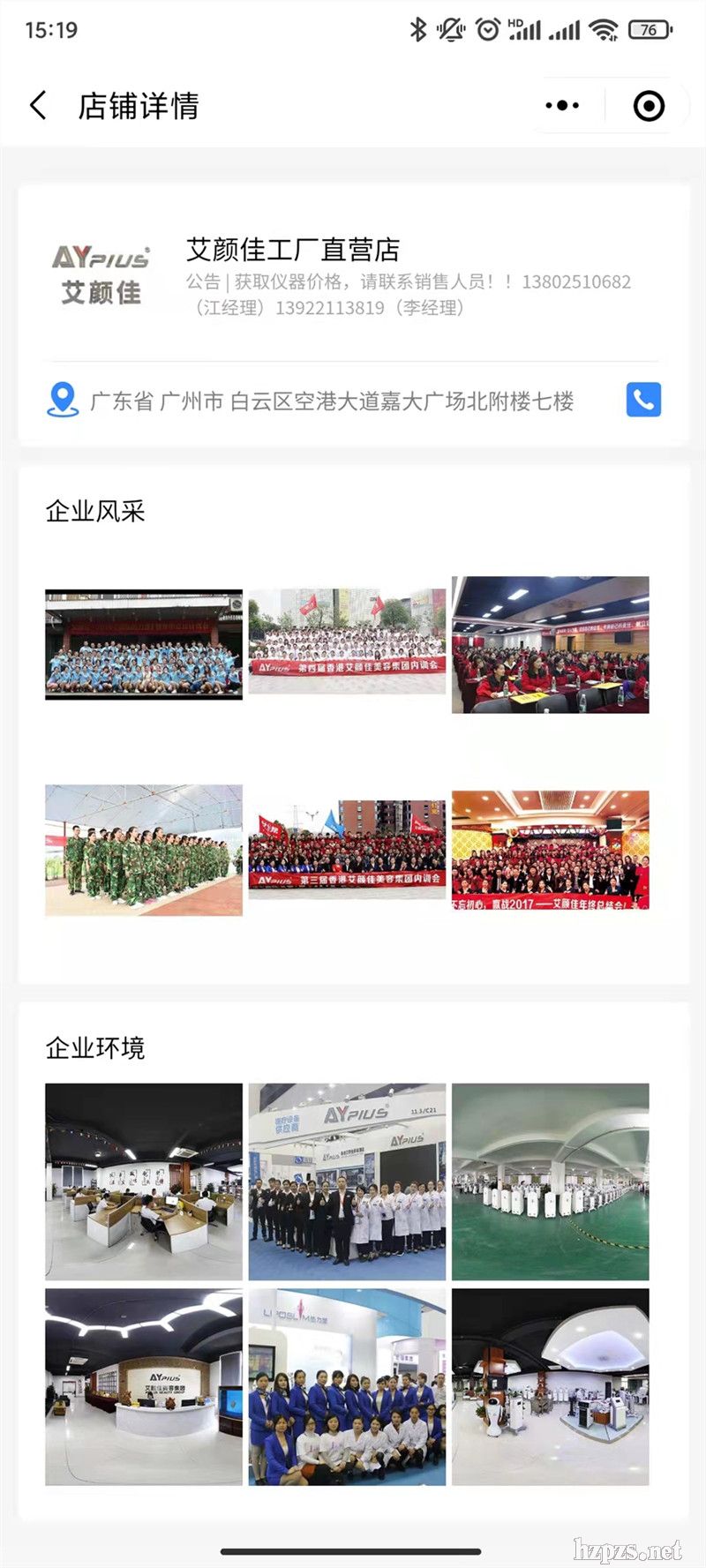Open the store address in the map
The image size is (706, 1568).
[331, 401]
